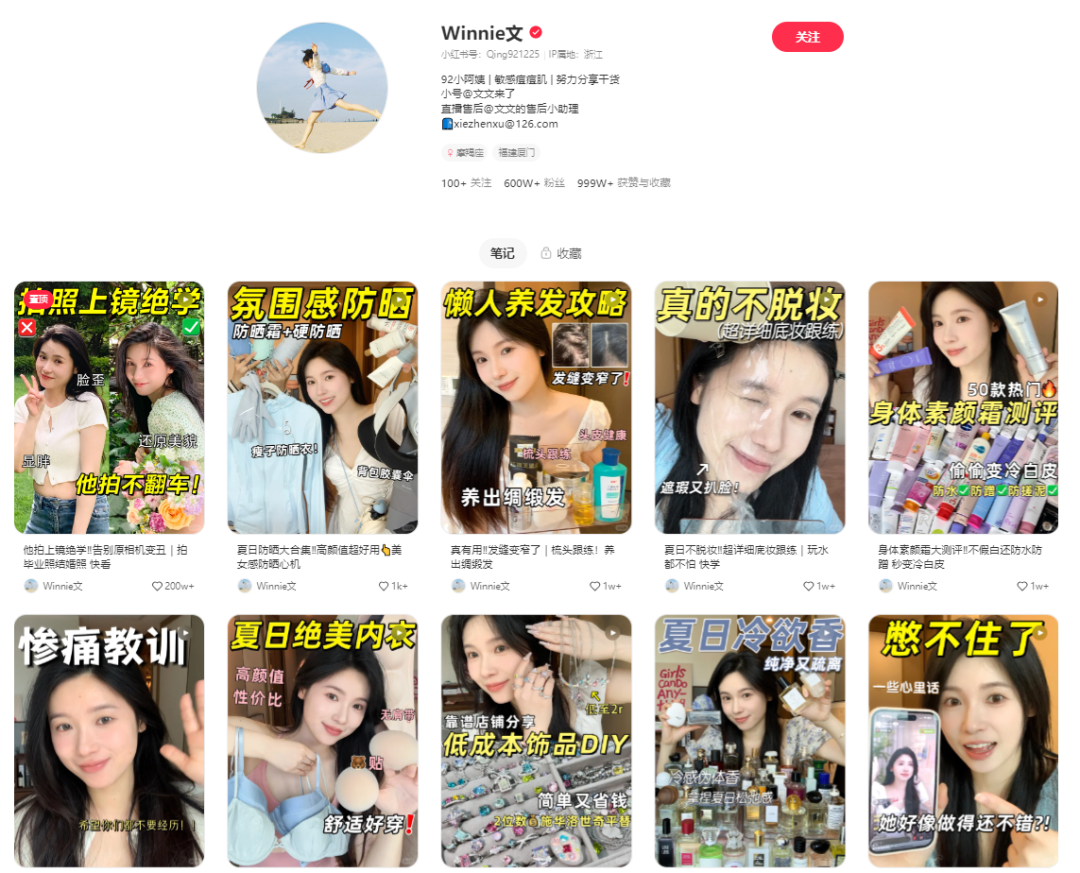Open the 夏日冷欲香 note
Viewport: 1080px width, 873px height.
(x=749, y=740)
